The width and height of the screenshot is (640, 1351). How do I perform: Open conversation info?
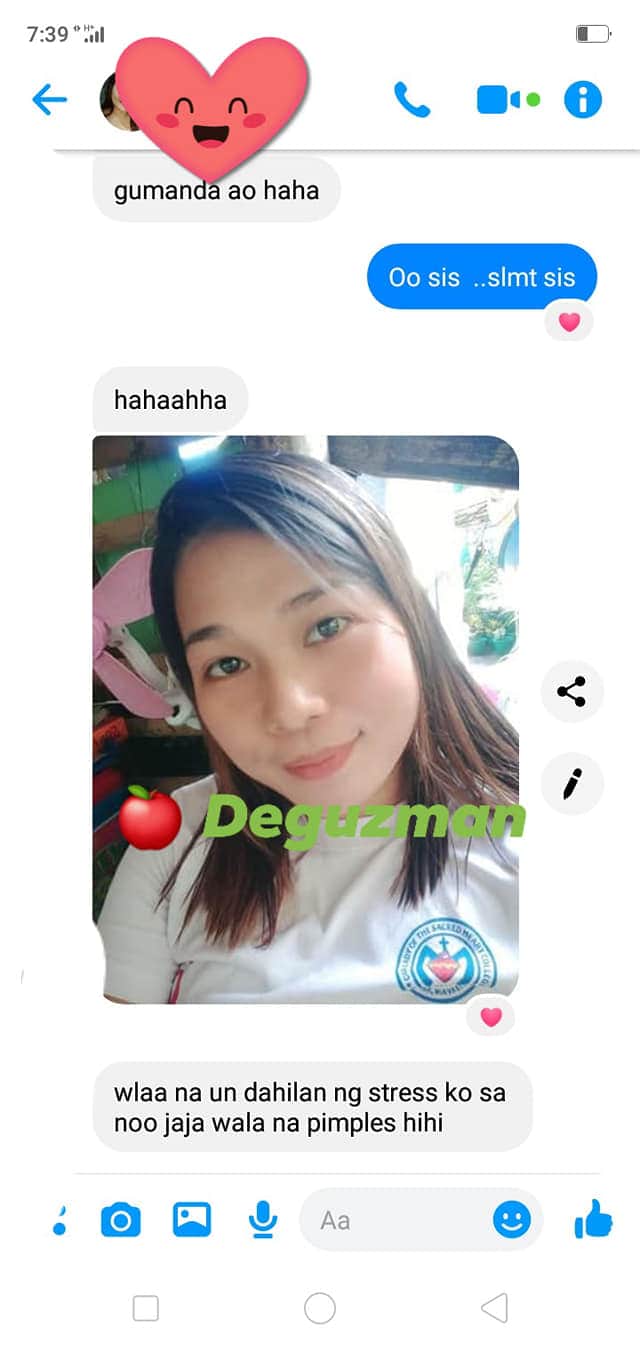click(x=583, y=100)
